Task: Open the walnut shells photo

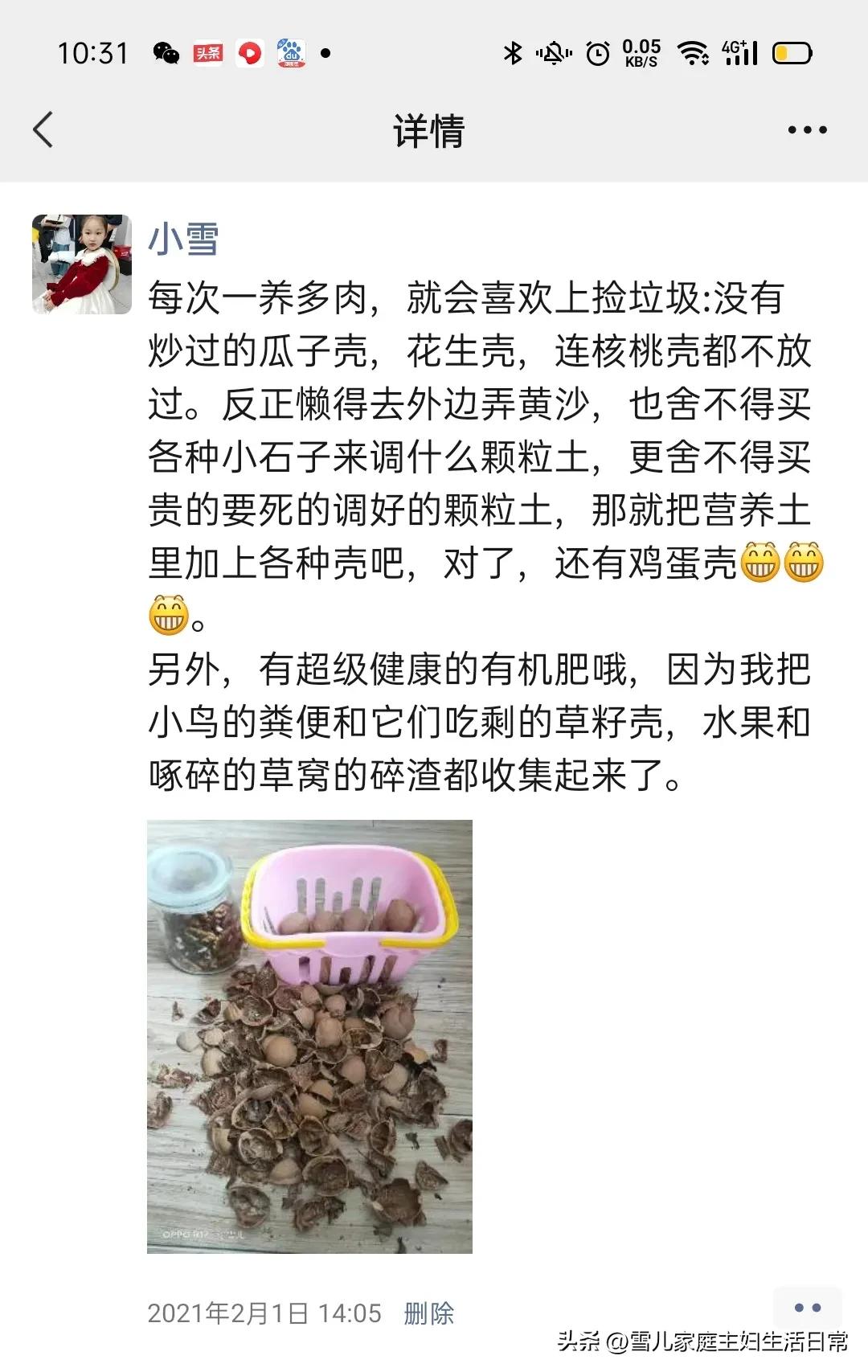Action: pos(309,1036)
